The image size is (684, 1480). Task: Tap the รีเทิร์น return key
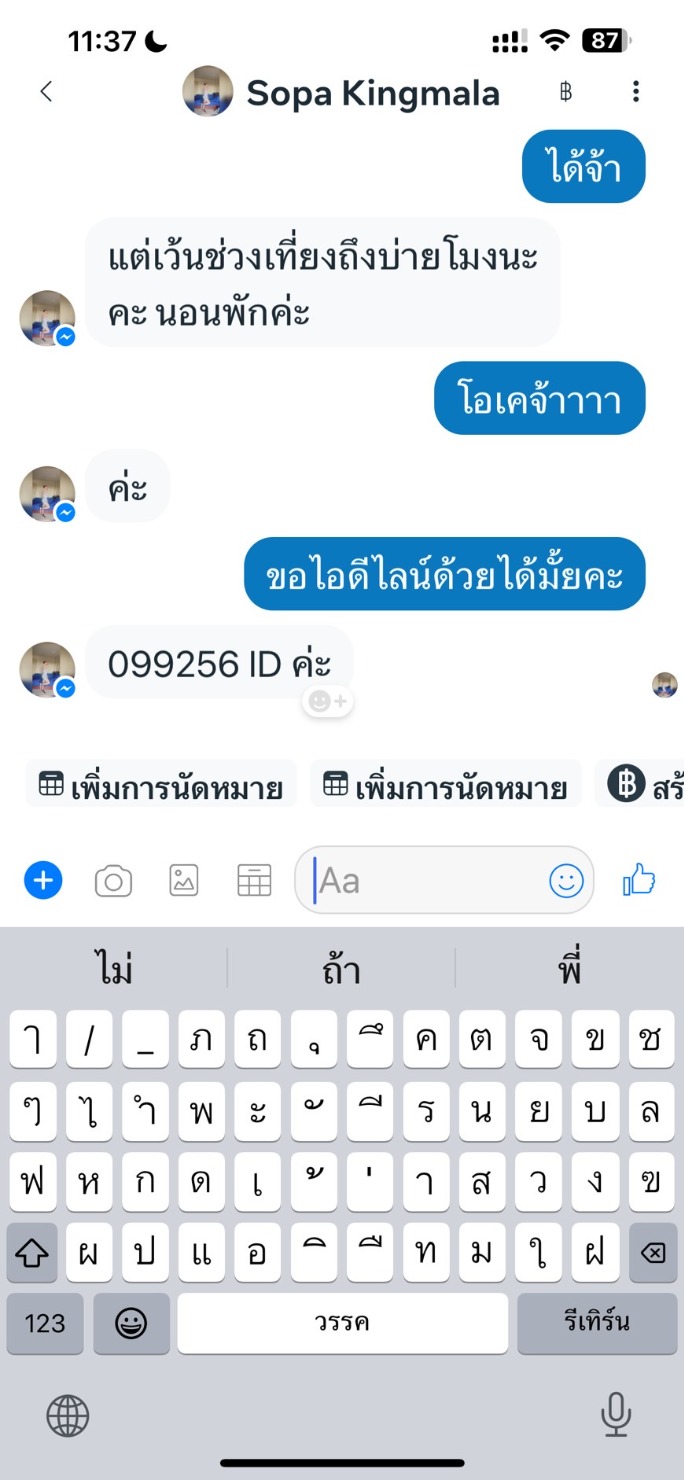[x=597, y=1324]
